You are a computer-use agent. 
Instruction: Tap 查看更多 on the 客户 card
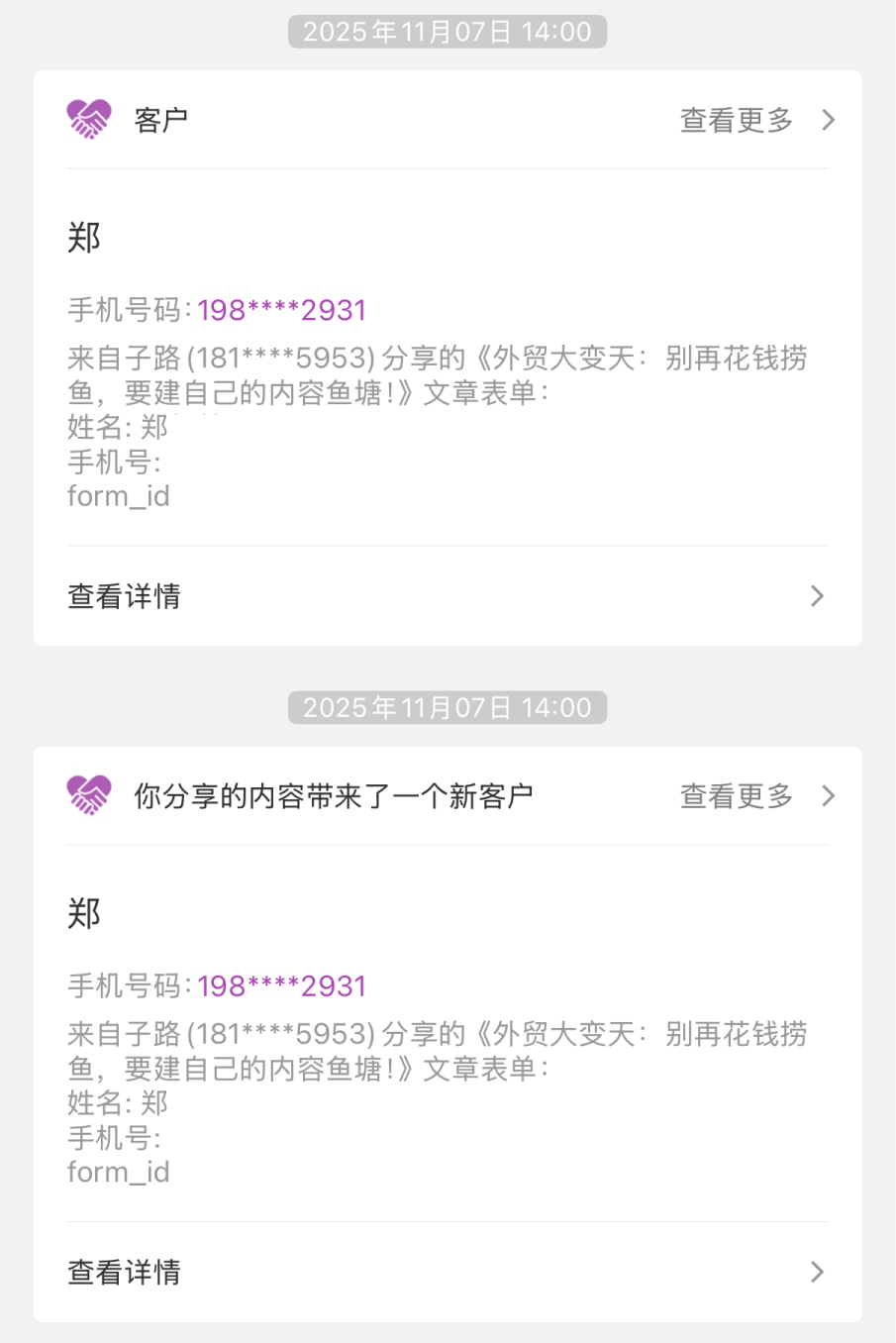pyautogui.click(x=756, y=120)
